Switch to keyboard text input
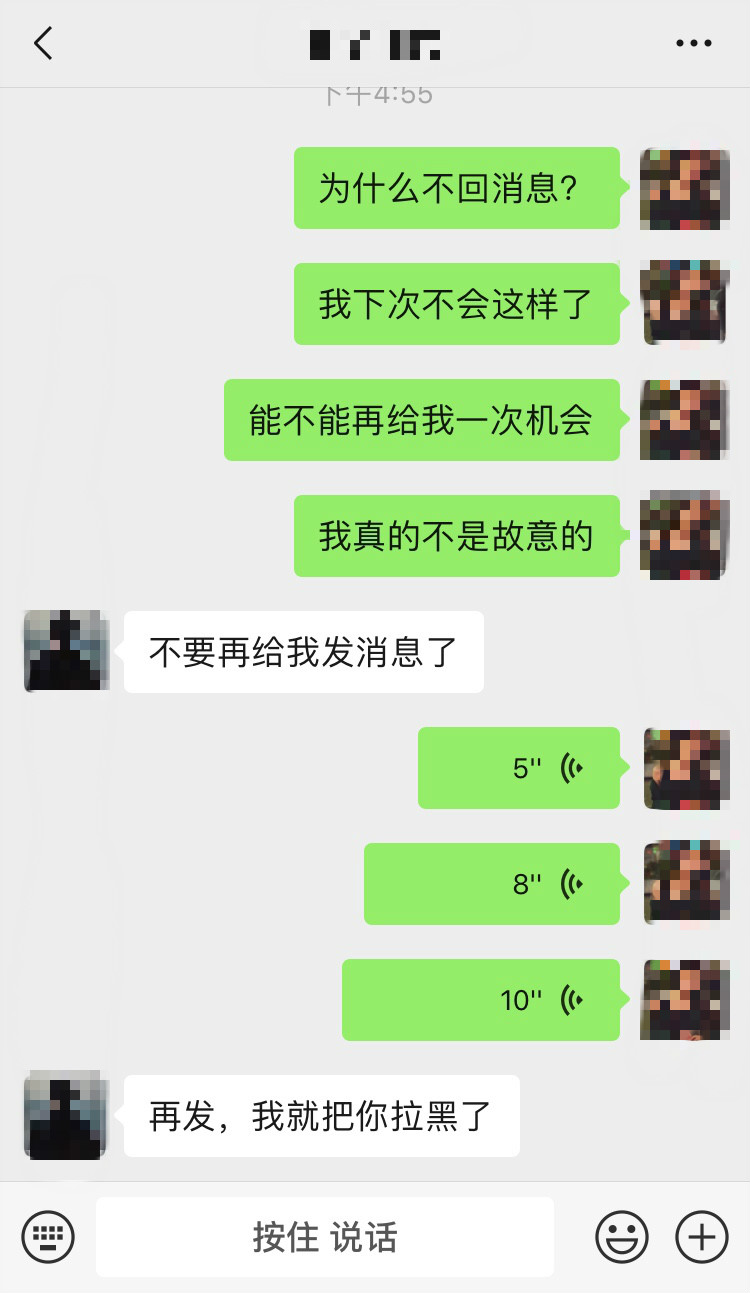750x1293 pixels. click(48, 1237)
